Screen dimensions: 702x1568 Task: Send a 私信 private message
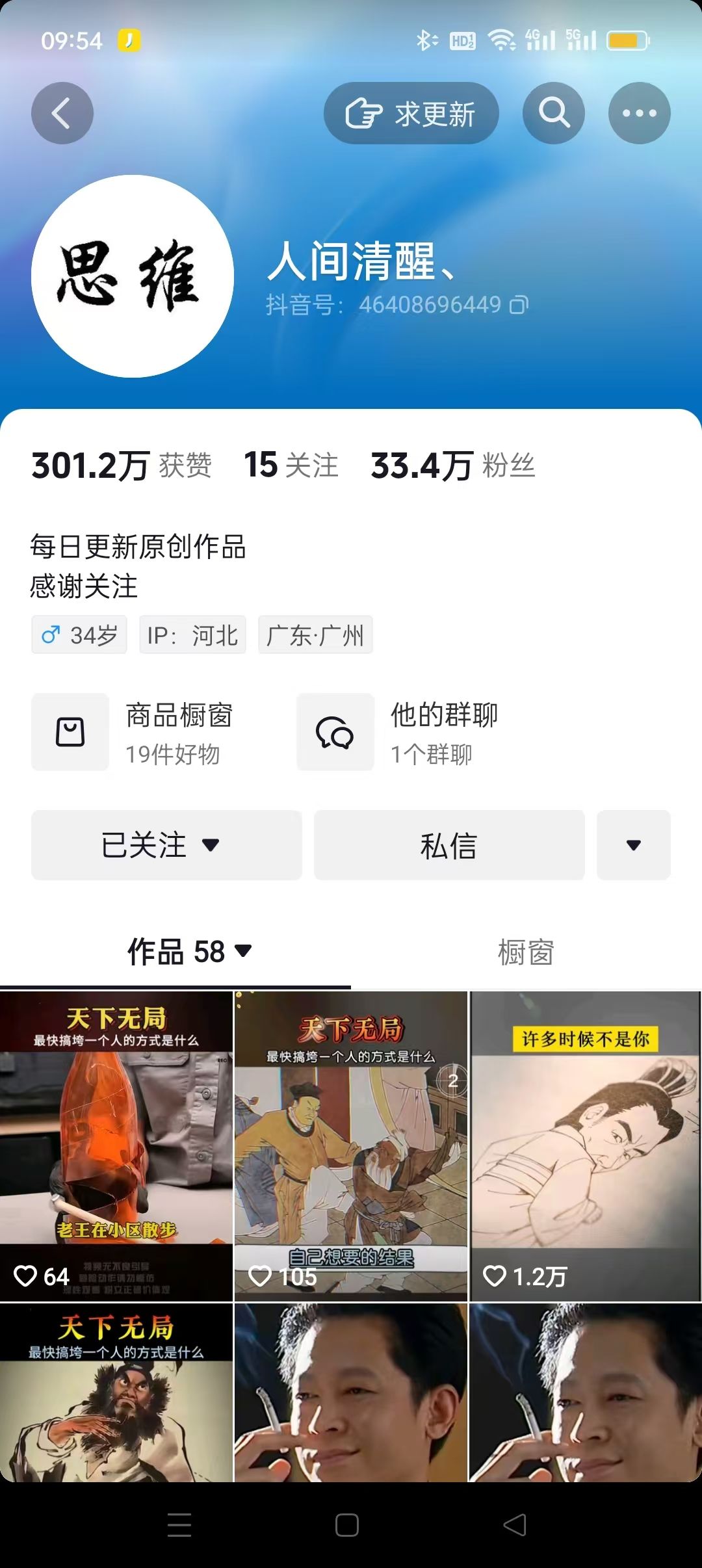[x=449, y=845]
